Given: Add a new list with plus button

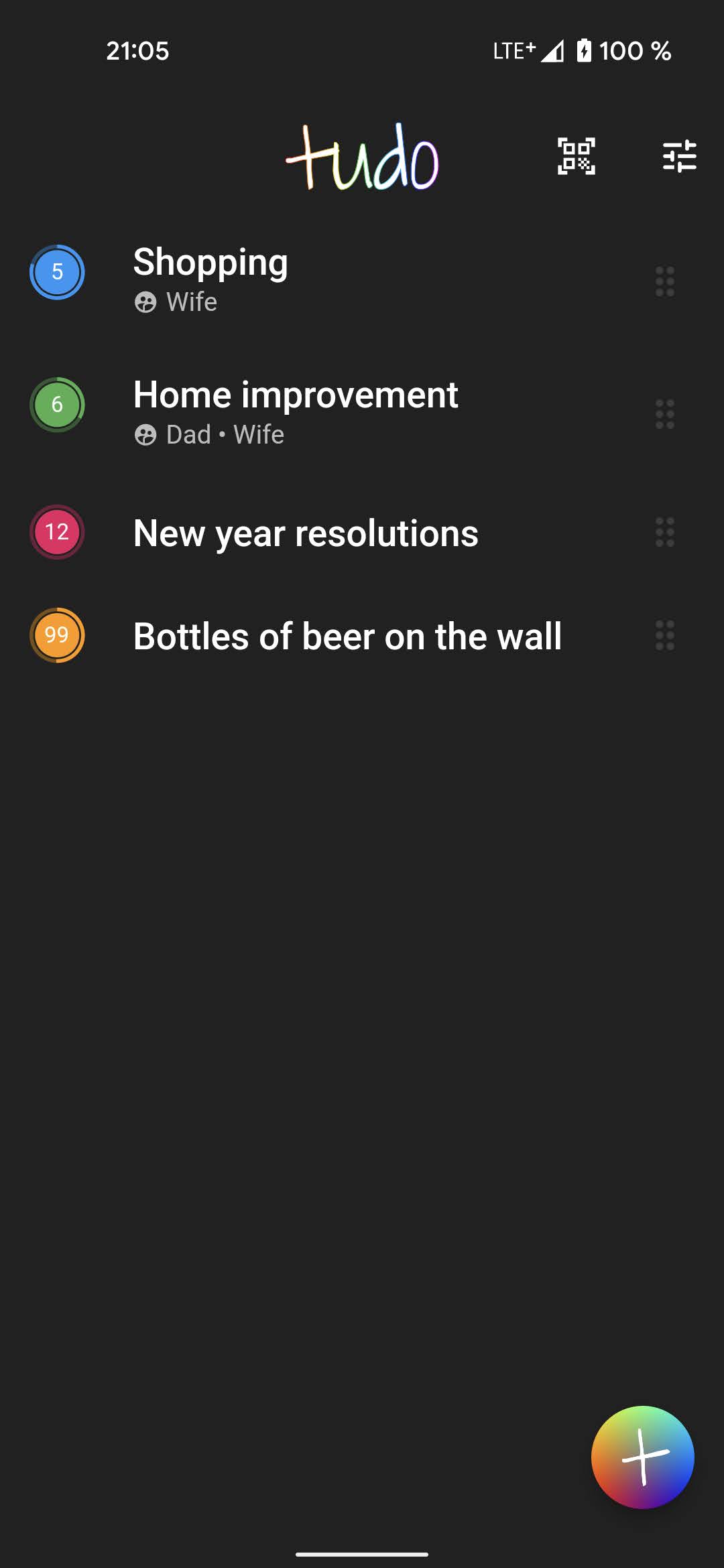Looking at the screenshot, I should pos(642,1457).
